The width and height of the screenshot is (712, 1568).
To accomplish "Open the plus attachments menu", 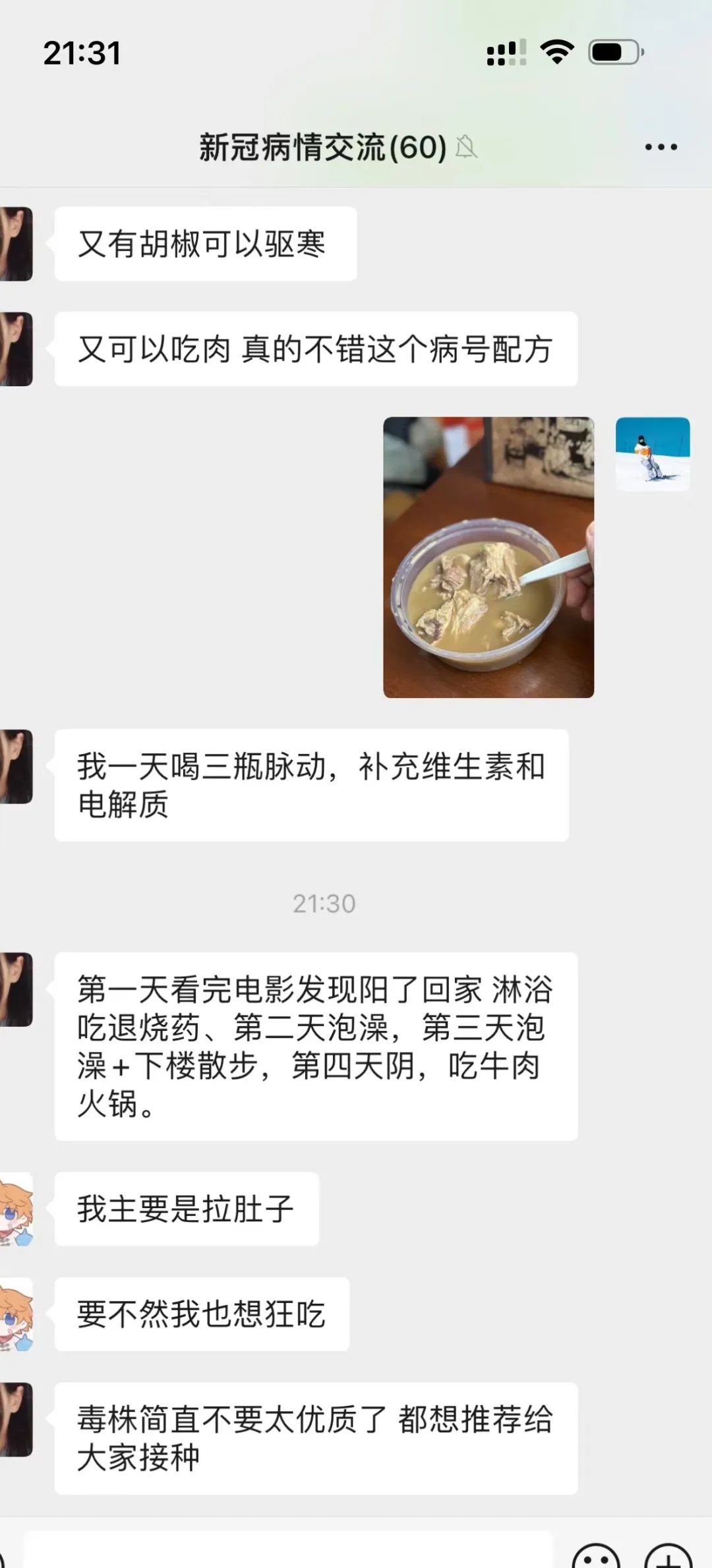I will (667, 1557).
